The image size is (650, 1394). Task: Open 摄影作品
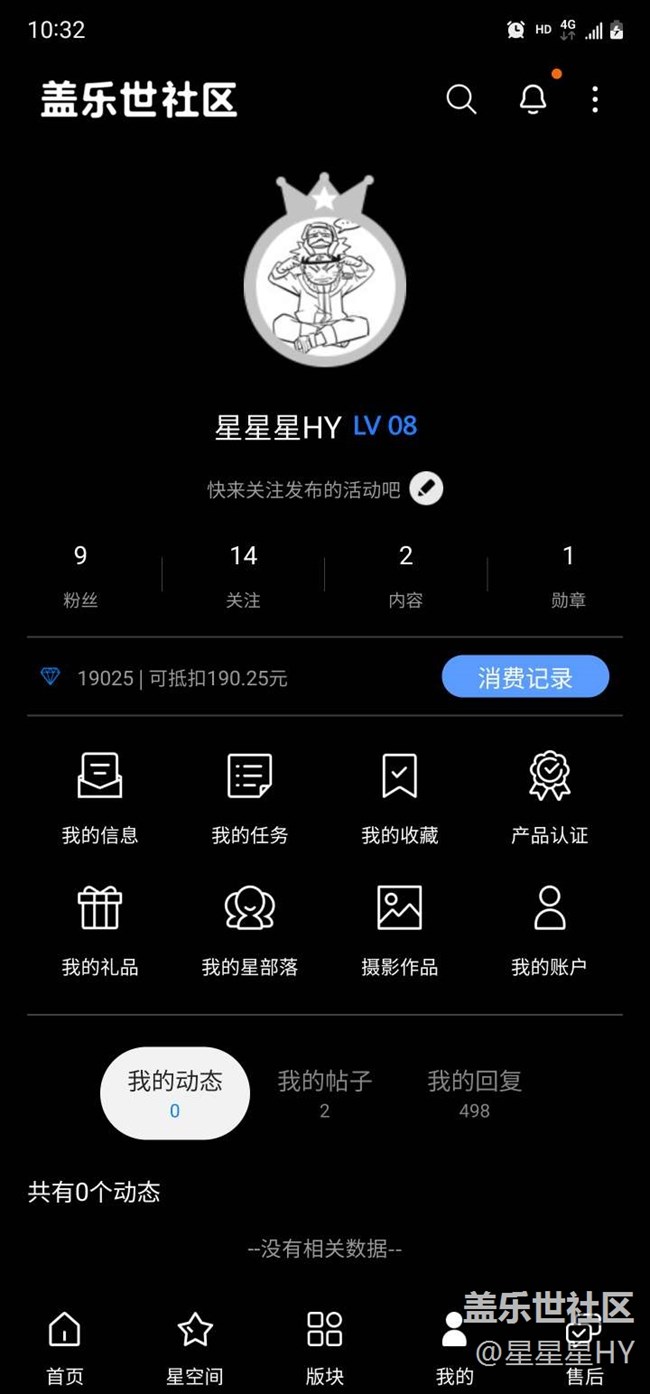(400, 930)
